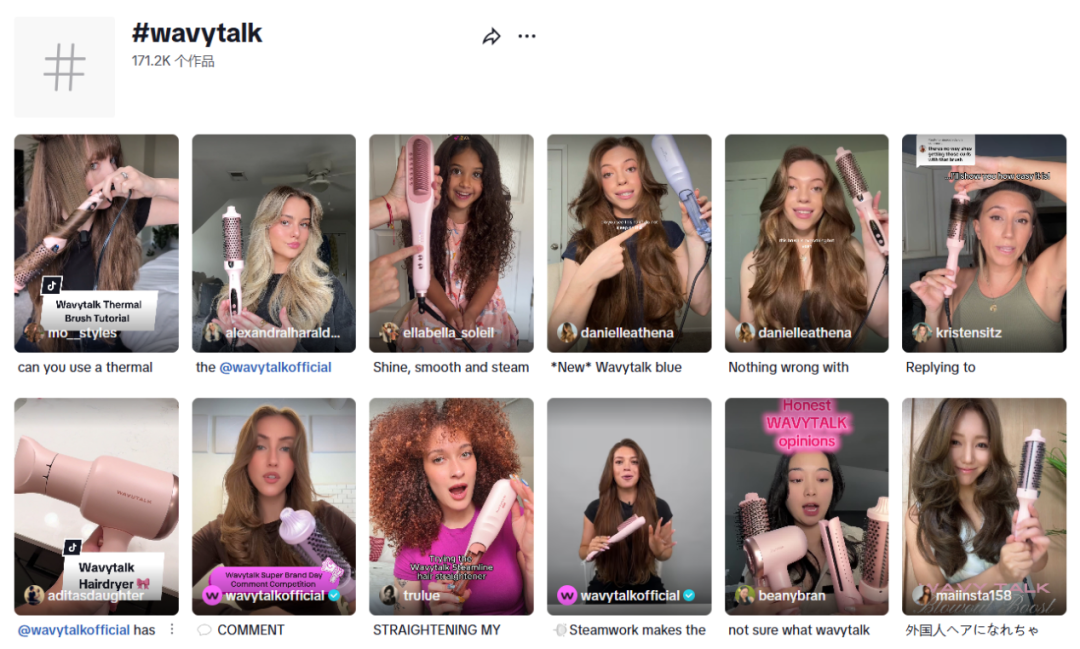Play ellabella_soleil's steam brush video

(x=451, y=243)
